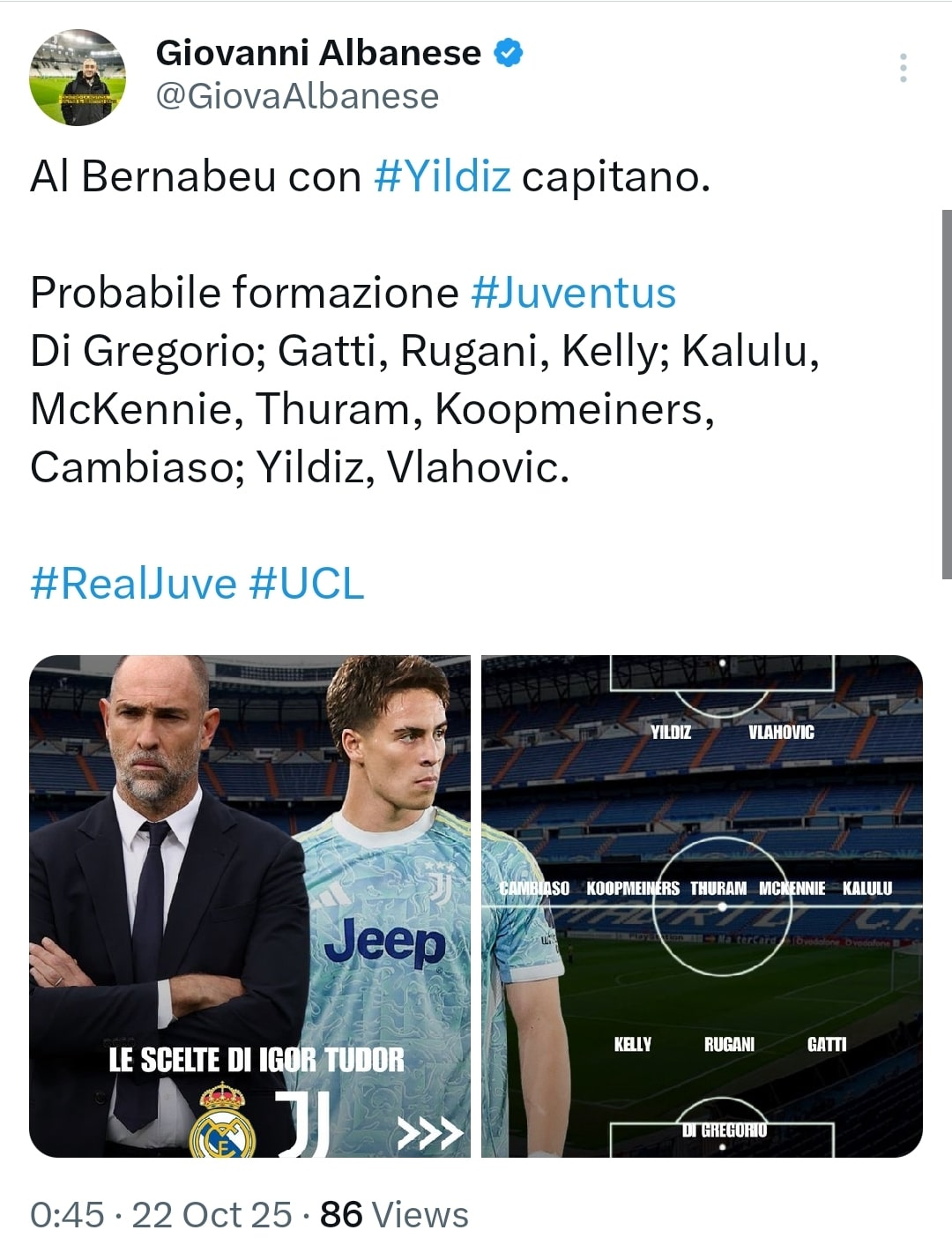
Task: Open the Igor Tudor choices image
Action: pyautogui.click(x=250, y=906)
